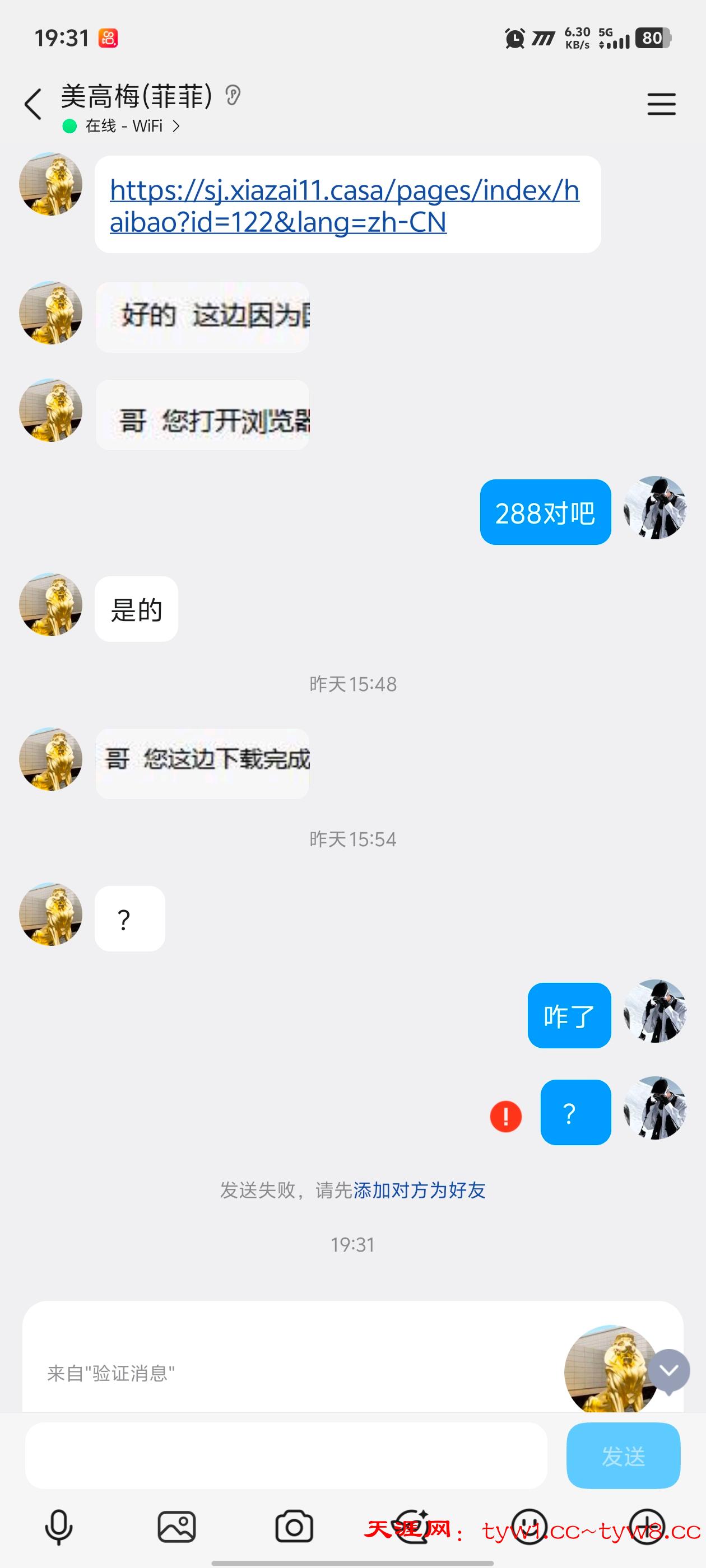Tap the back arrow to leave the chat
706x1568 pixels.
click(34, 104)
